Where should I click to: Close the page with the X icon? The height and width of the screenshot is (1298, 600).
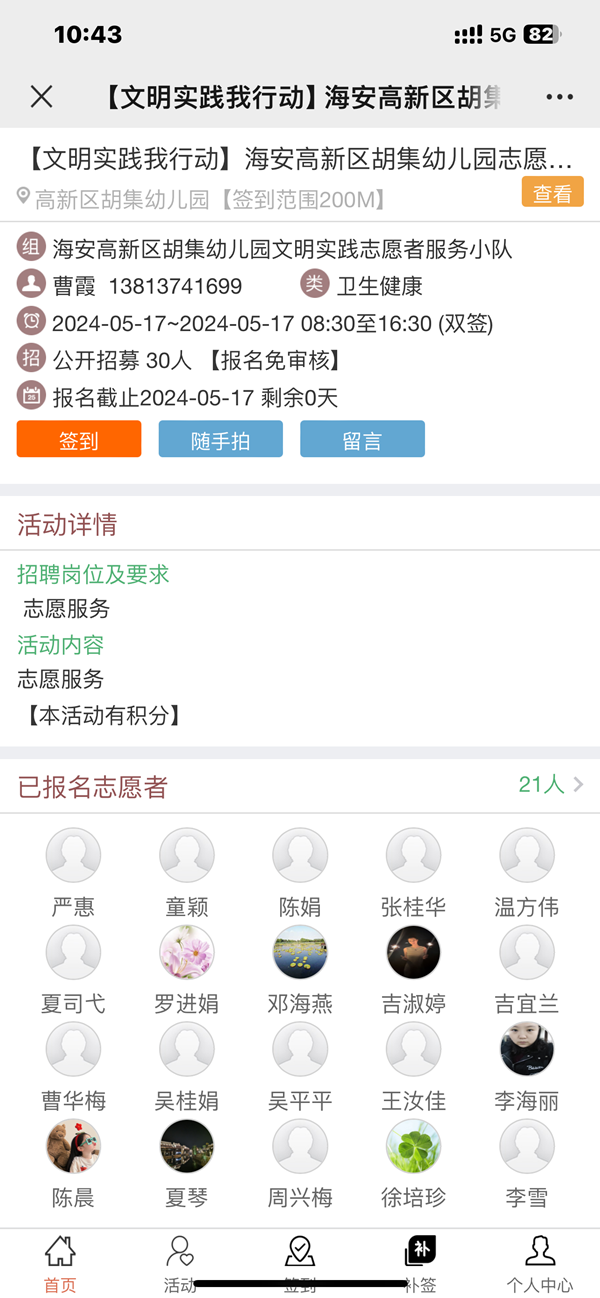point(41,97)
